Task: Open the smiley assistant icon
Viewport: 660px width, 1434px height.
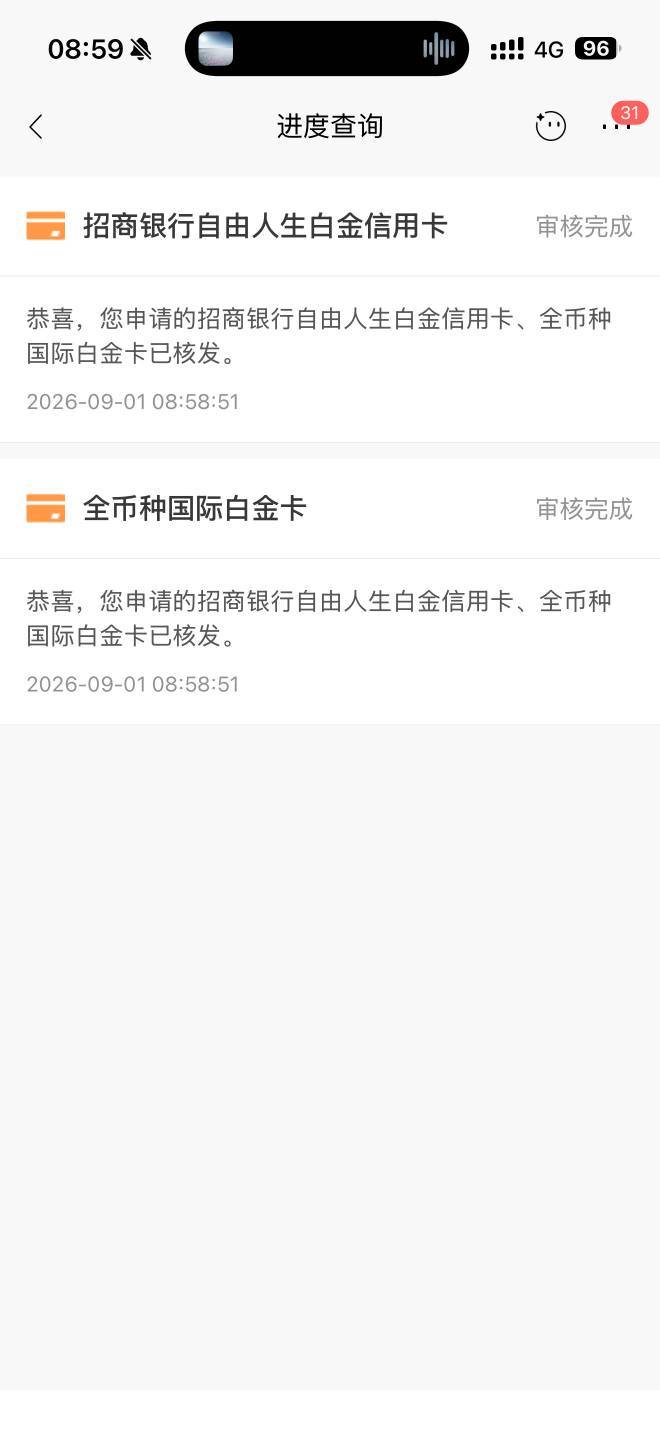Action: [x=551, y=126]
